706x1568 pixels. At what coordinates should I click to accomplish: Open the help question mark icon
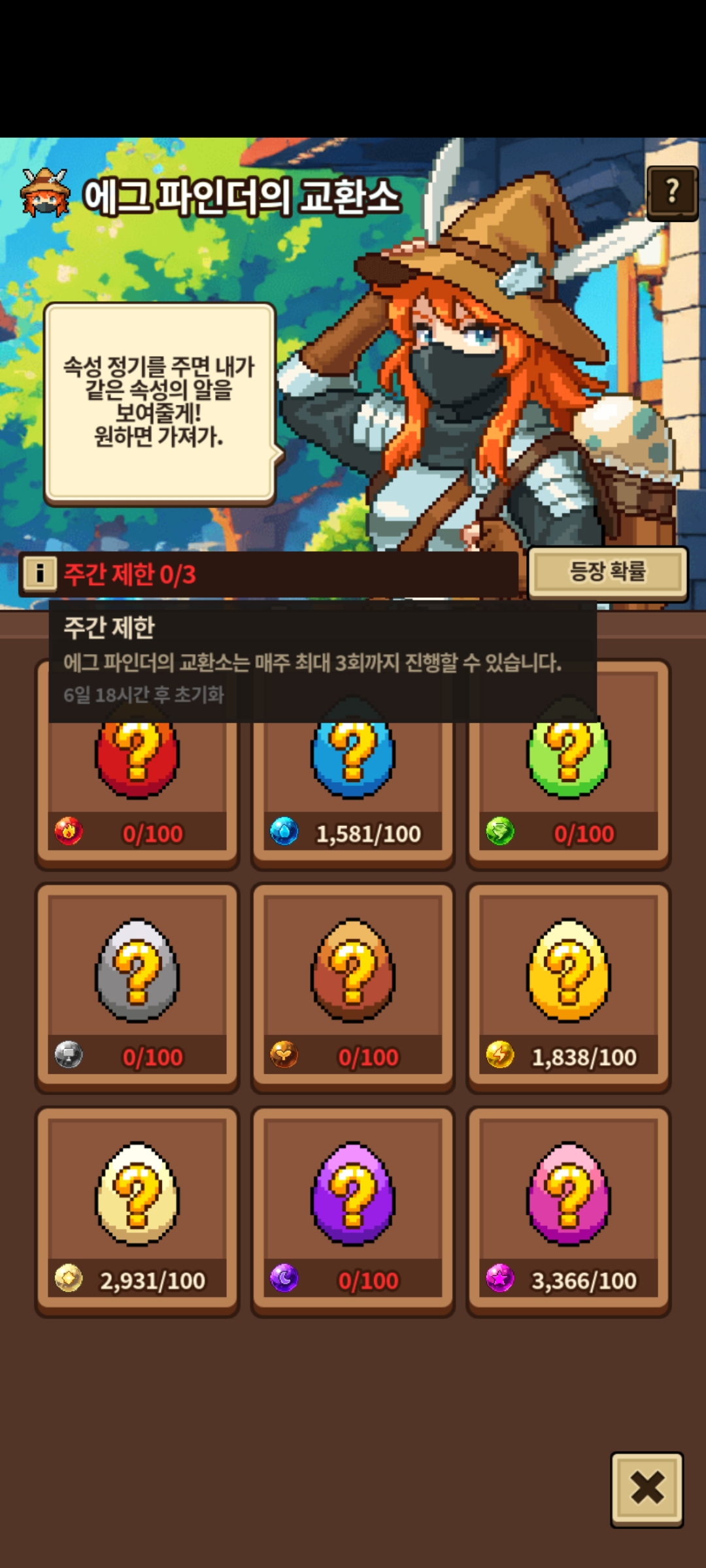[672, 193]
